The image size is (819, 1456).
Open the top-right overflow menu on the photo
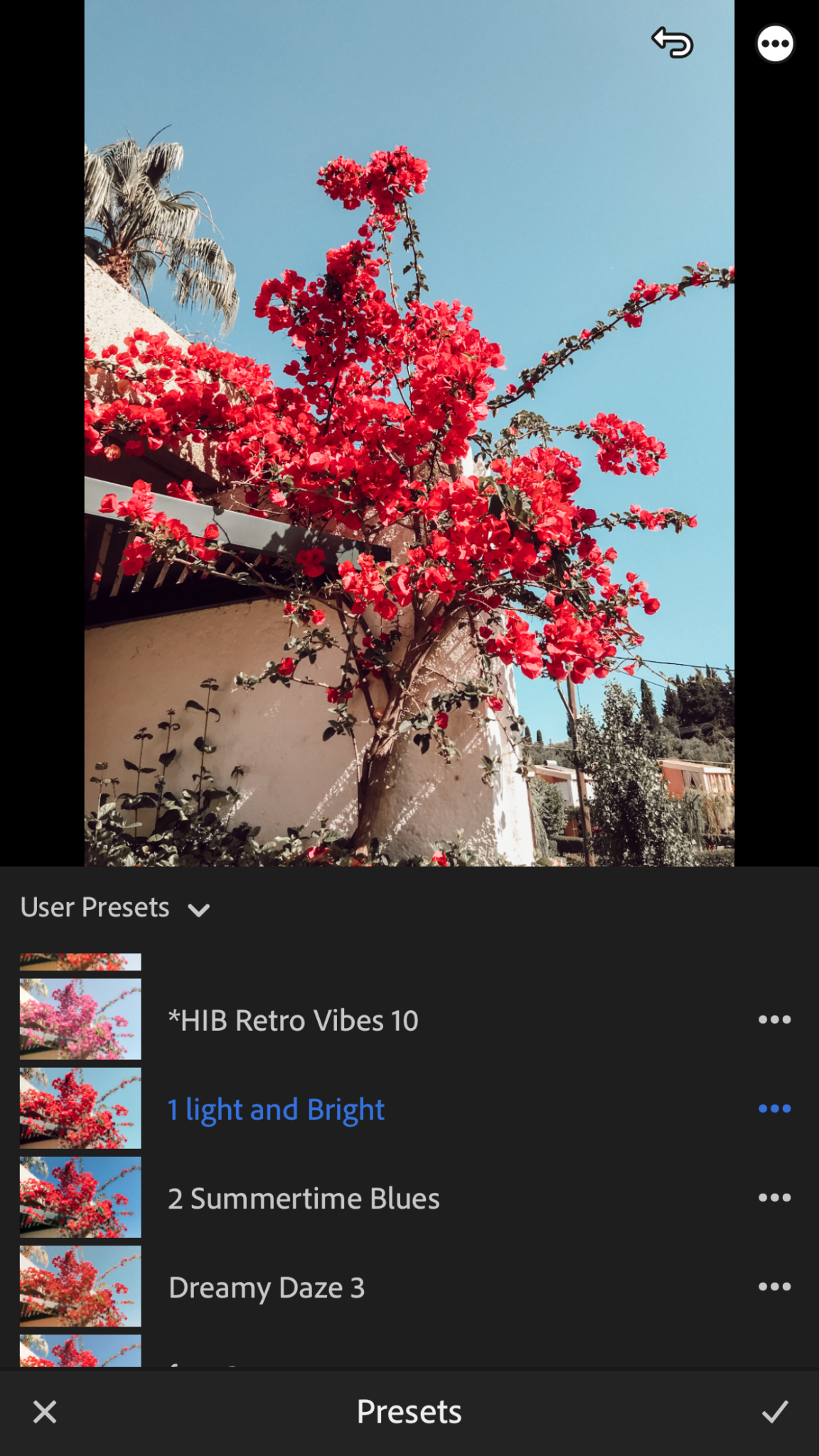pyautogui.click(x=774, y=44)
